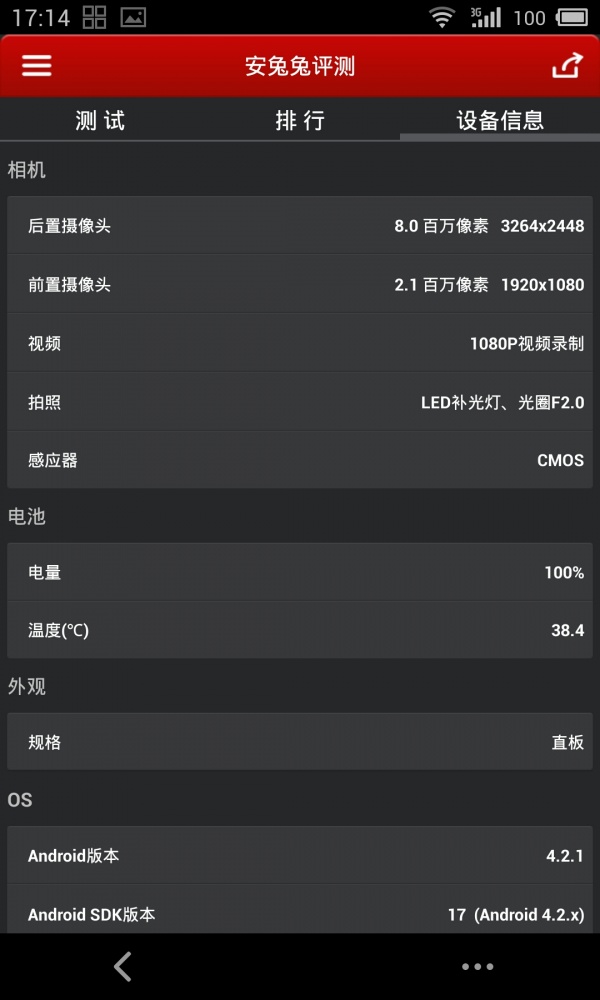Select the 设备信息 tab
This screenshot has height=1000, width=600.
click(x=500, y=121)
